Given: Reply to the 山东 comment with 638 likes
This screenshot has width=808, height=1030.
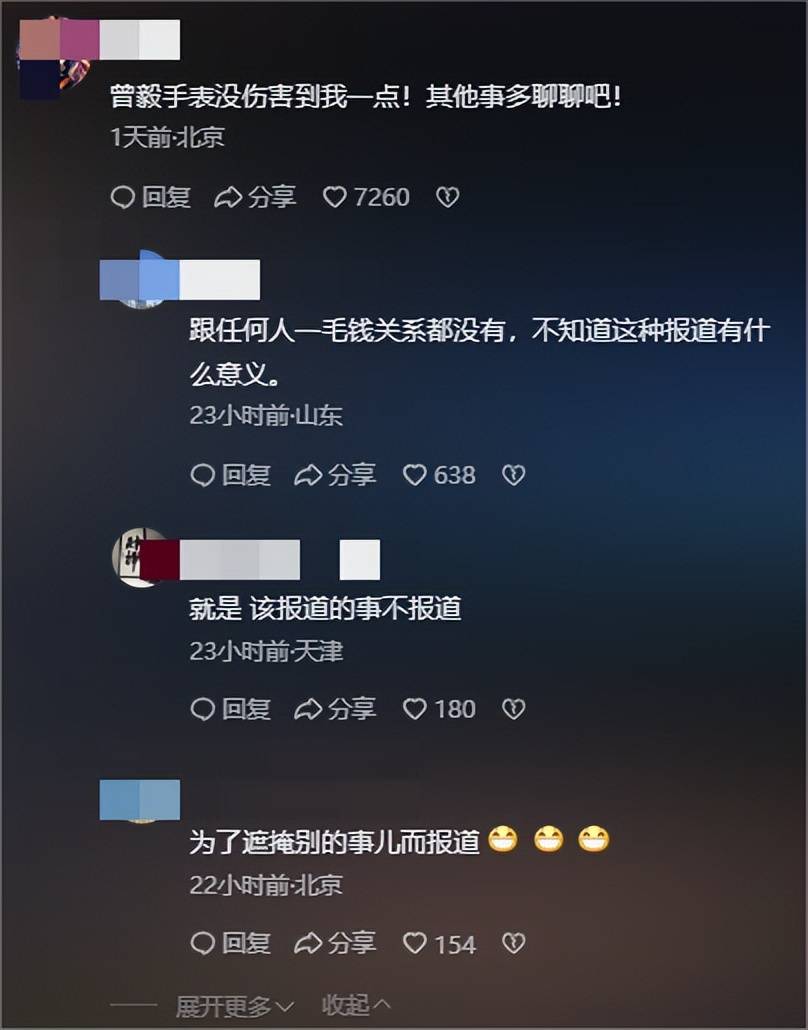Looking at the screenshot, I should [x=230, y=474].
